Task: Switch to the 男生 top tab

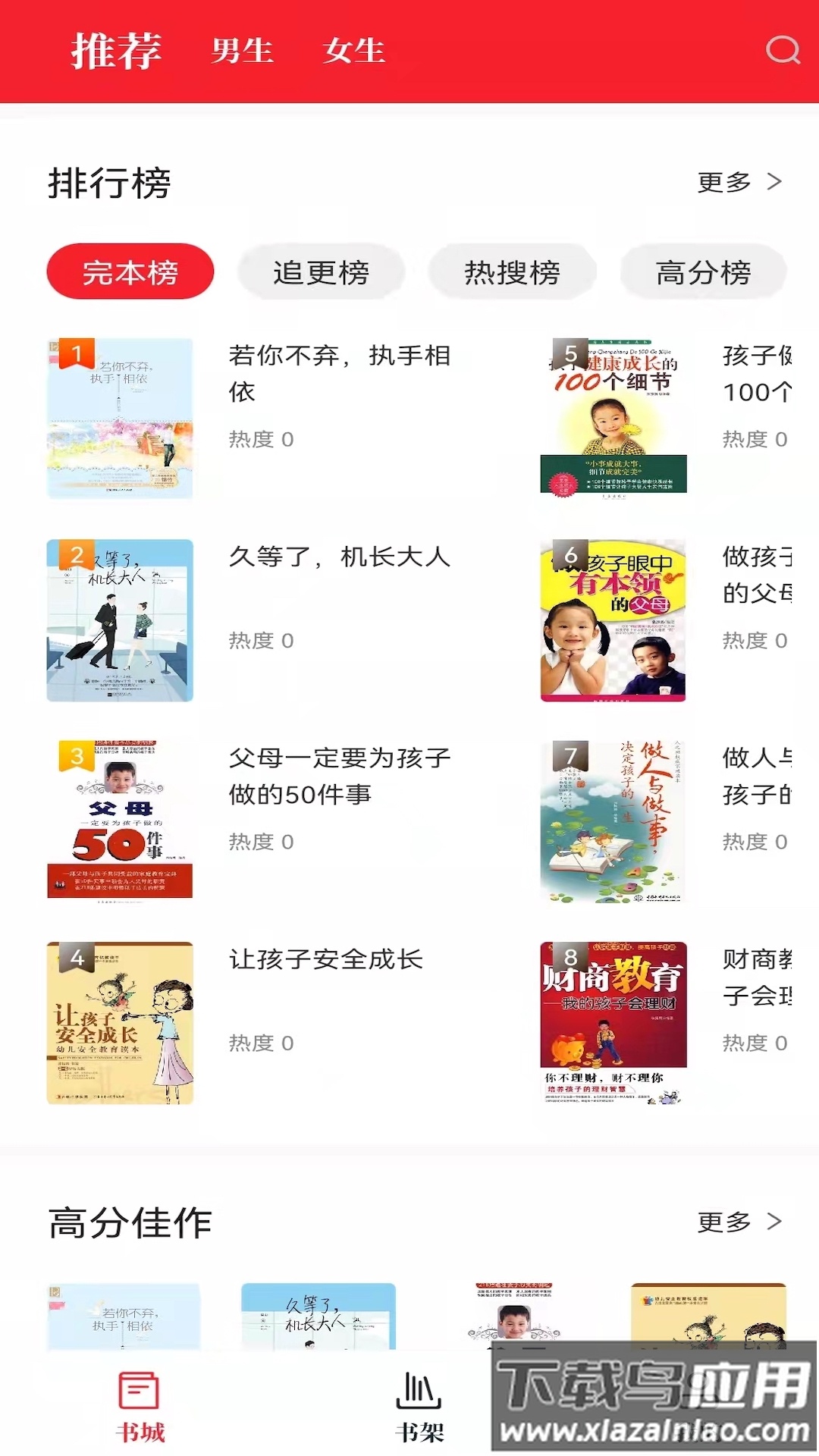Action: tap(242, 51)
